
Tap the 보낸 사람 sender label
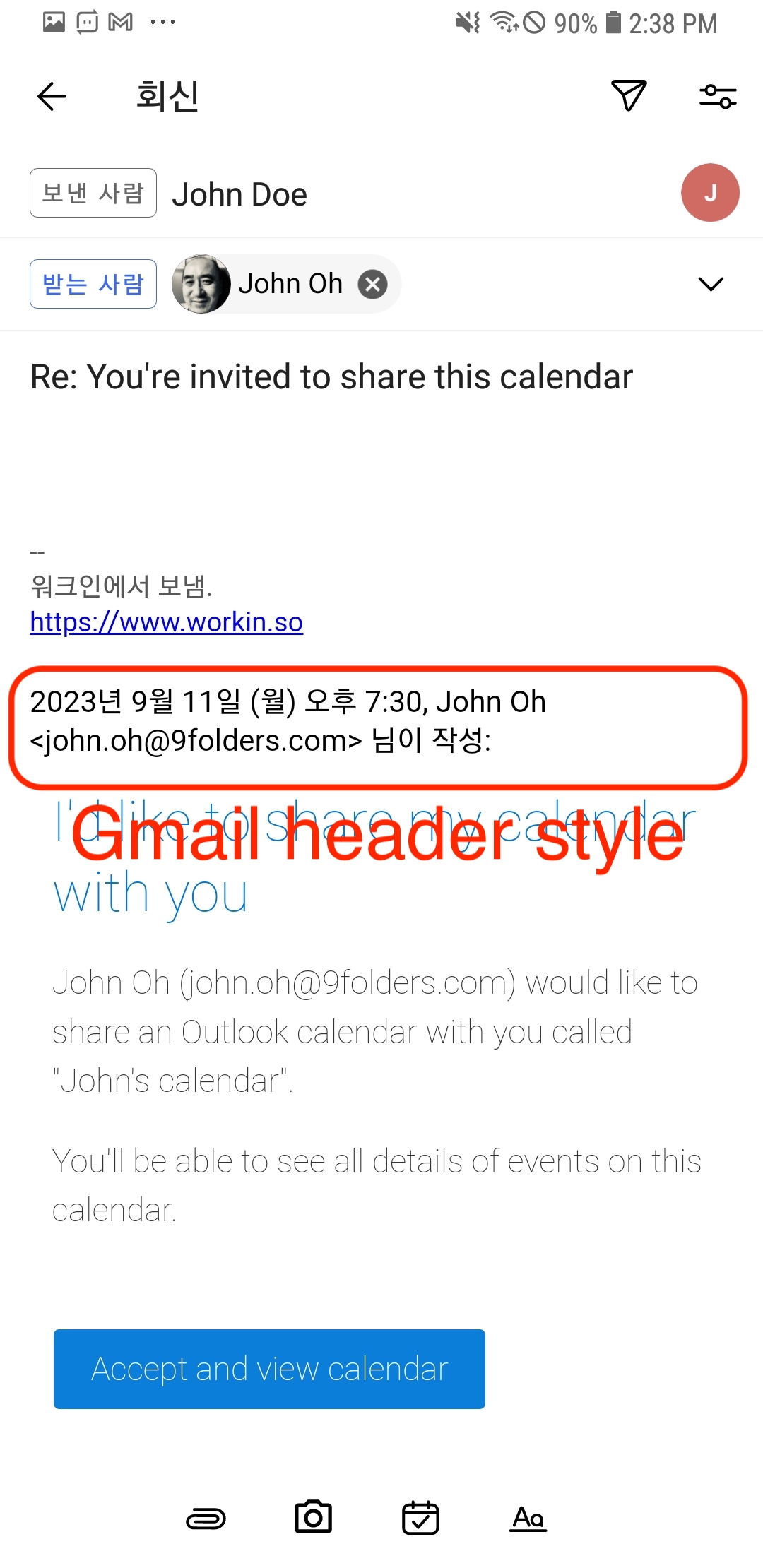[93, 193]
